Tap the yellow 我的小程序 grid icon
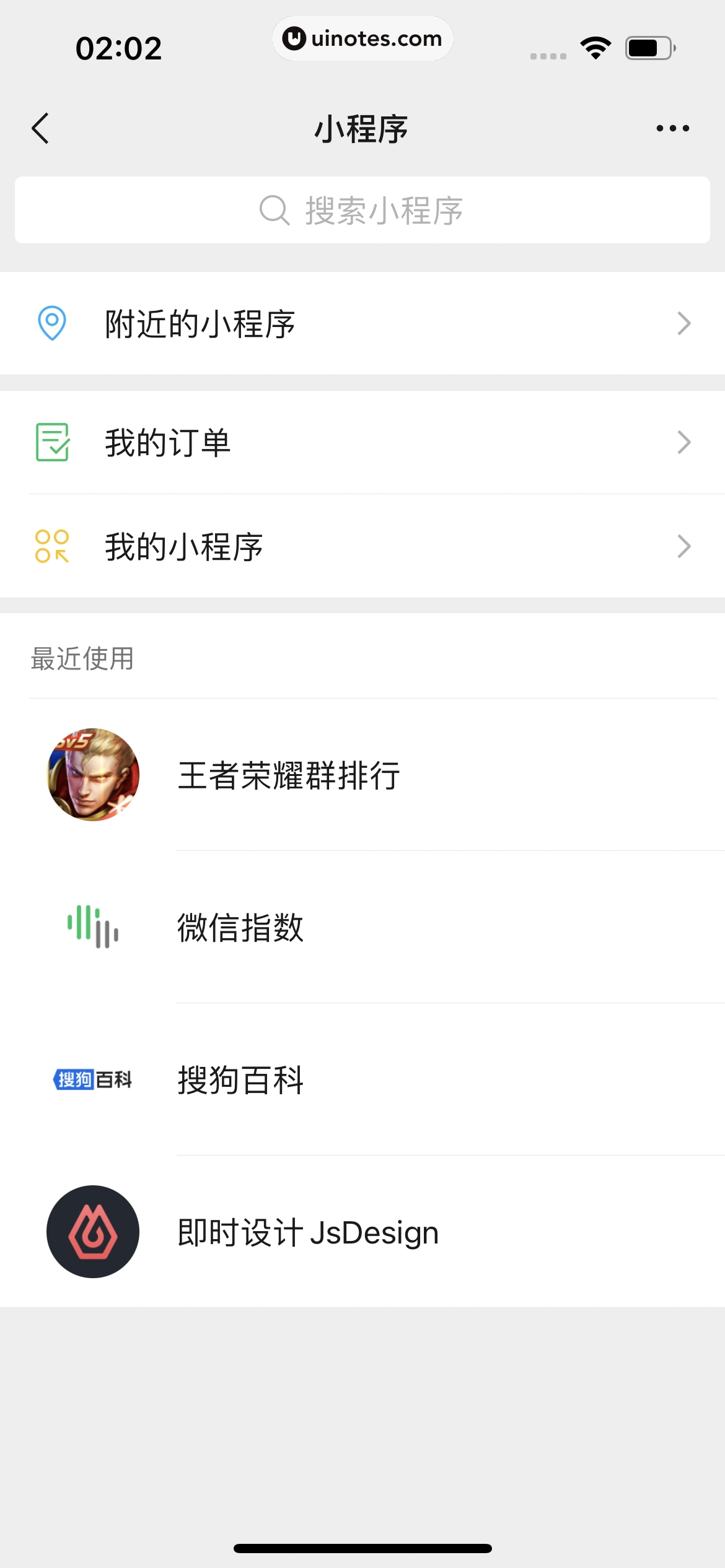This screenshot has width=725, height=1568. point(51,546)
